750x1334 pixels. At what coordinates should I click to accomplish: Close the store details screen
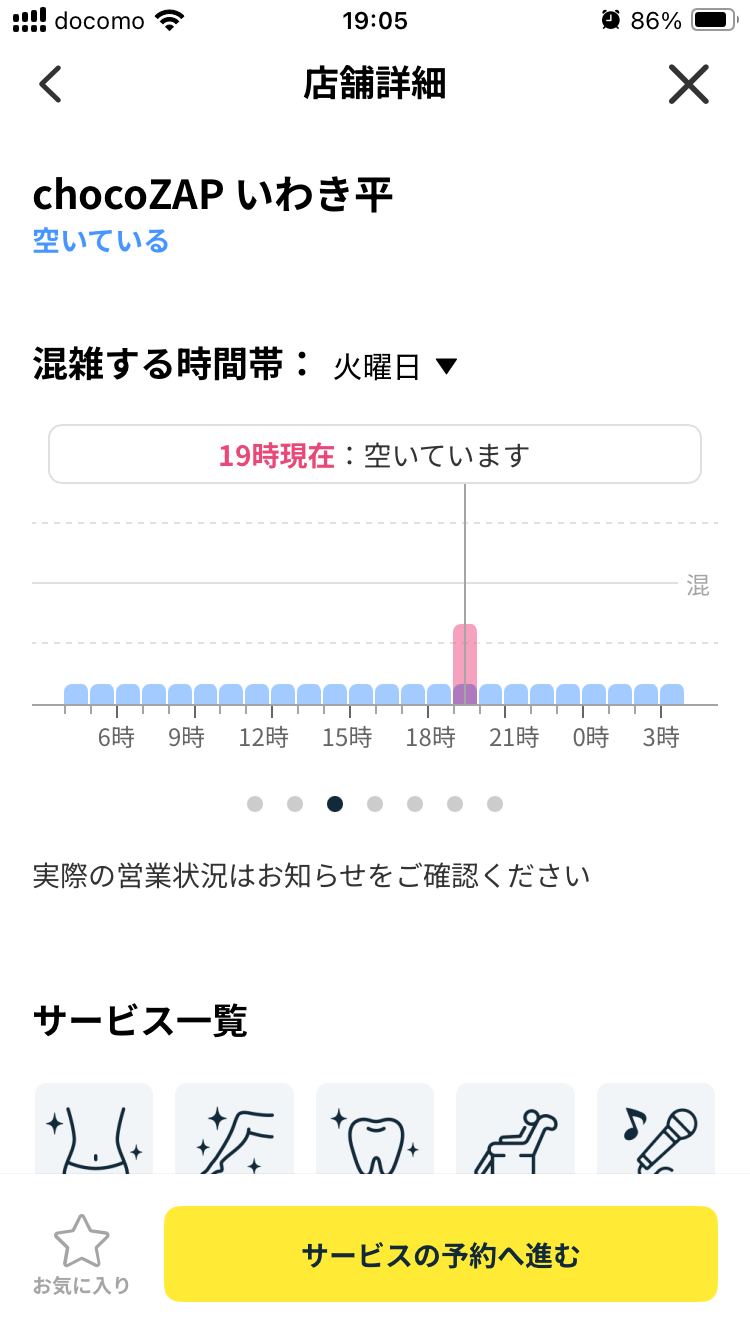(x=689, y=84)
